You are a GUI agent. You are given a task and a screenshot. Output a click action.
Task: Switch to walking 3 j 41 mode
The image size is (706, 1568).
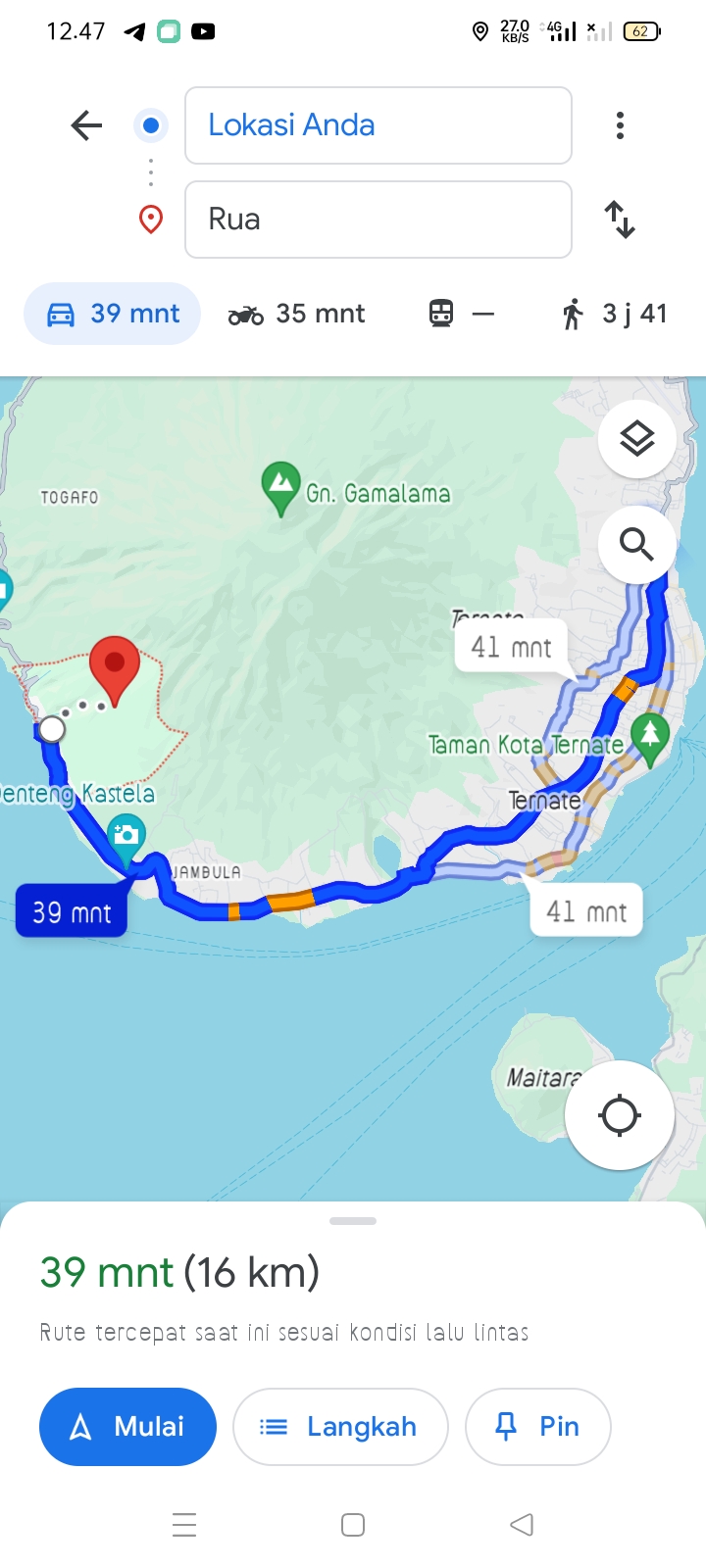pyautogui.click(x=615, y=314)
